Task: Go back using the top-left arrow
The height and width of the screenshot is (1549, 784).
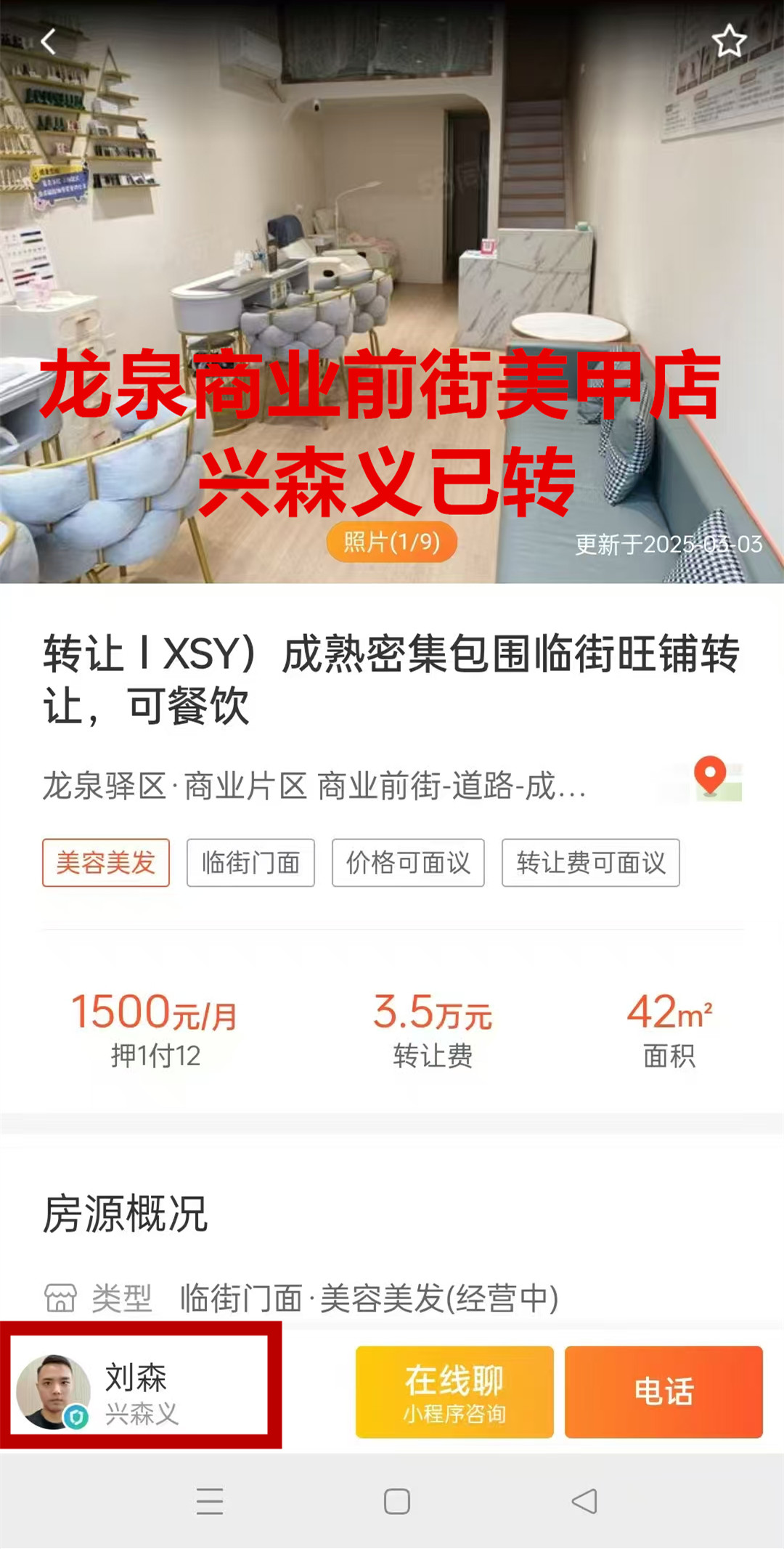Action: (48, 42)
